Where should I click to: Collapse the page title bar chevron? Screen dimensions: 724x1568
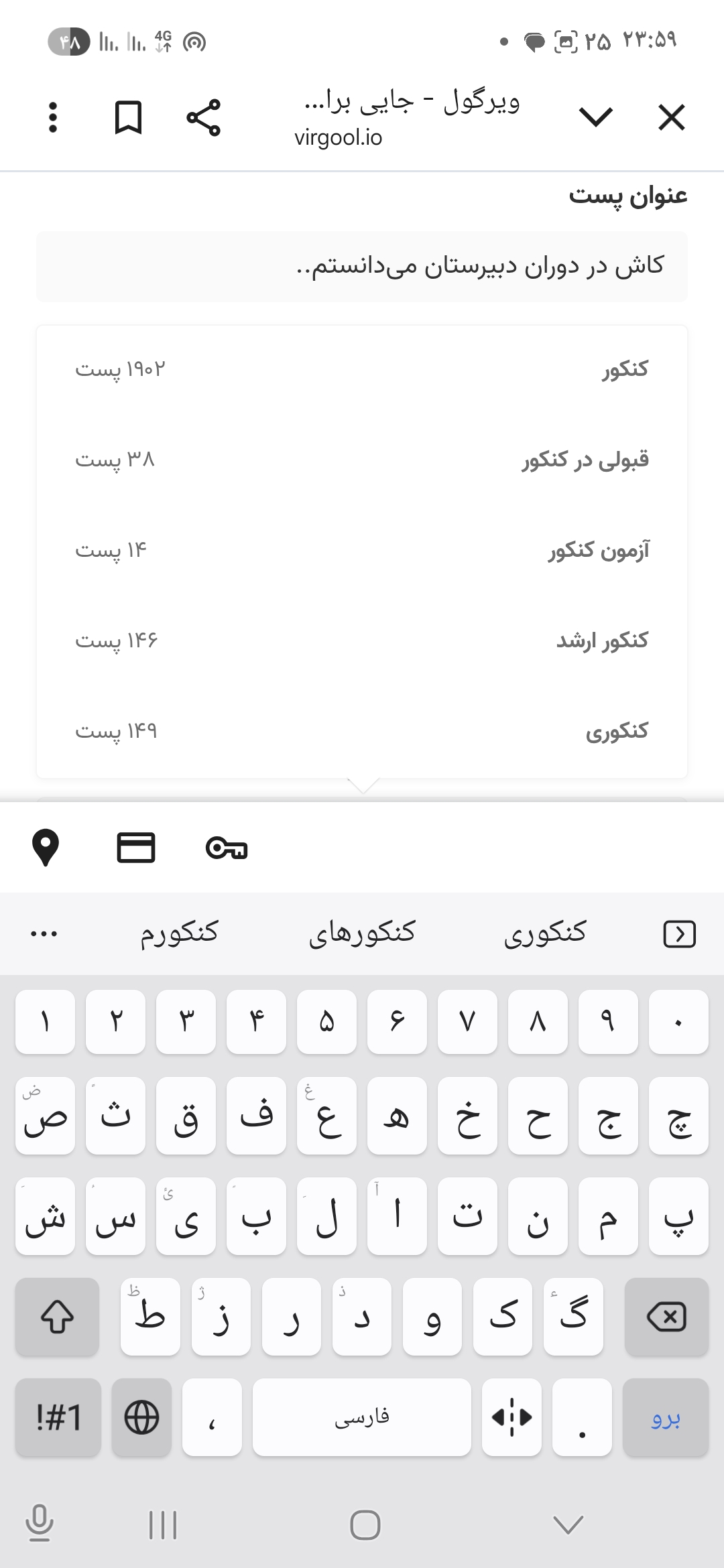point(594,118)
